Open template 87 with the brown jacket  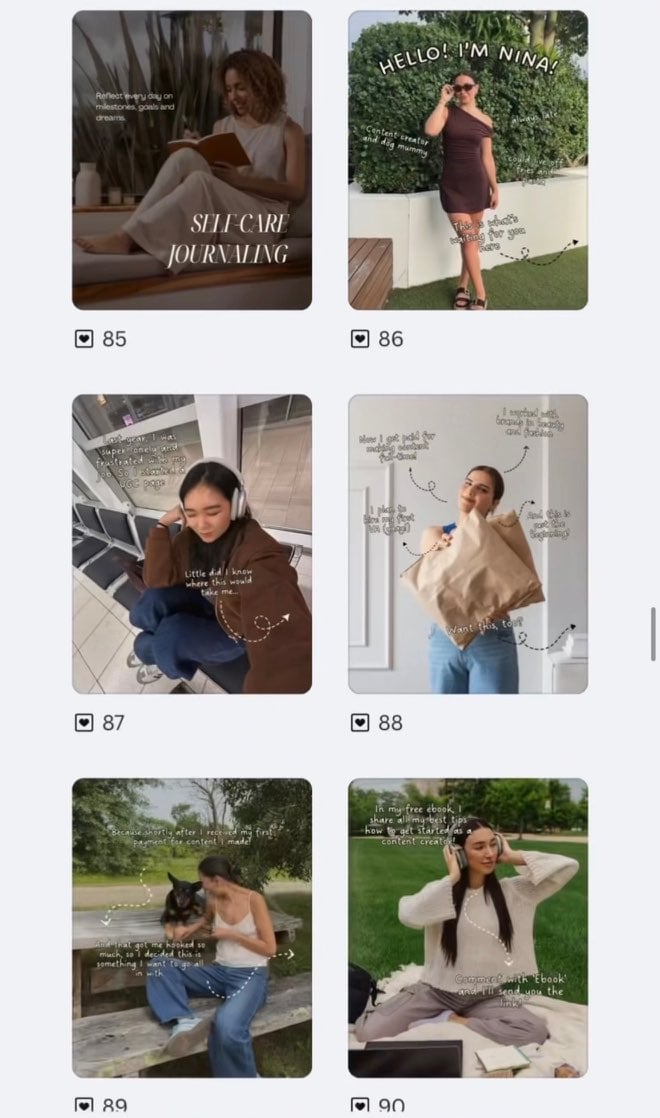click(192, 544)
